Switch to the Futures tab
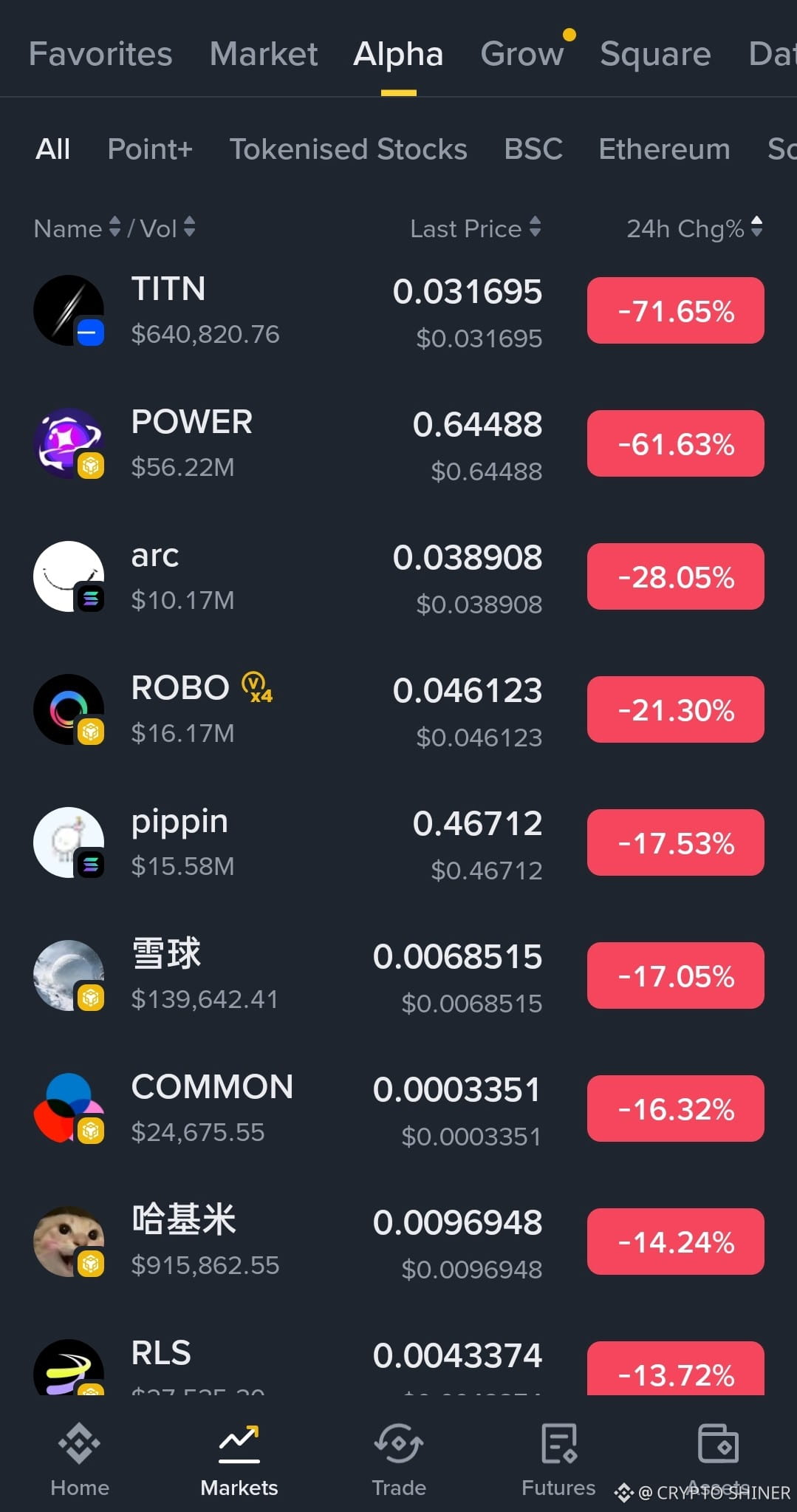The width and height of the screenshot is (797, 1512). pyautogui.click(x=558, y=1460)
